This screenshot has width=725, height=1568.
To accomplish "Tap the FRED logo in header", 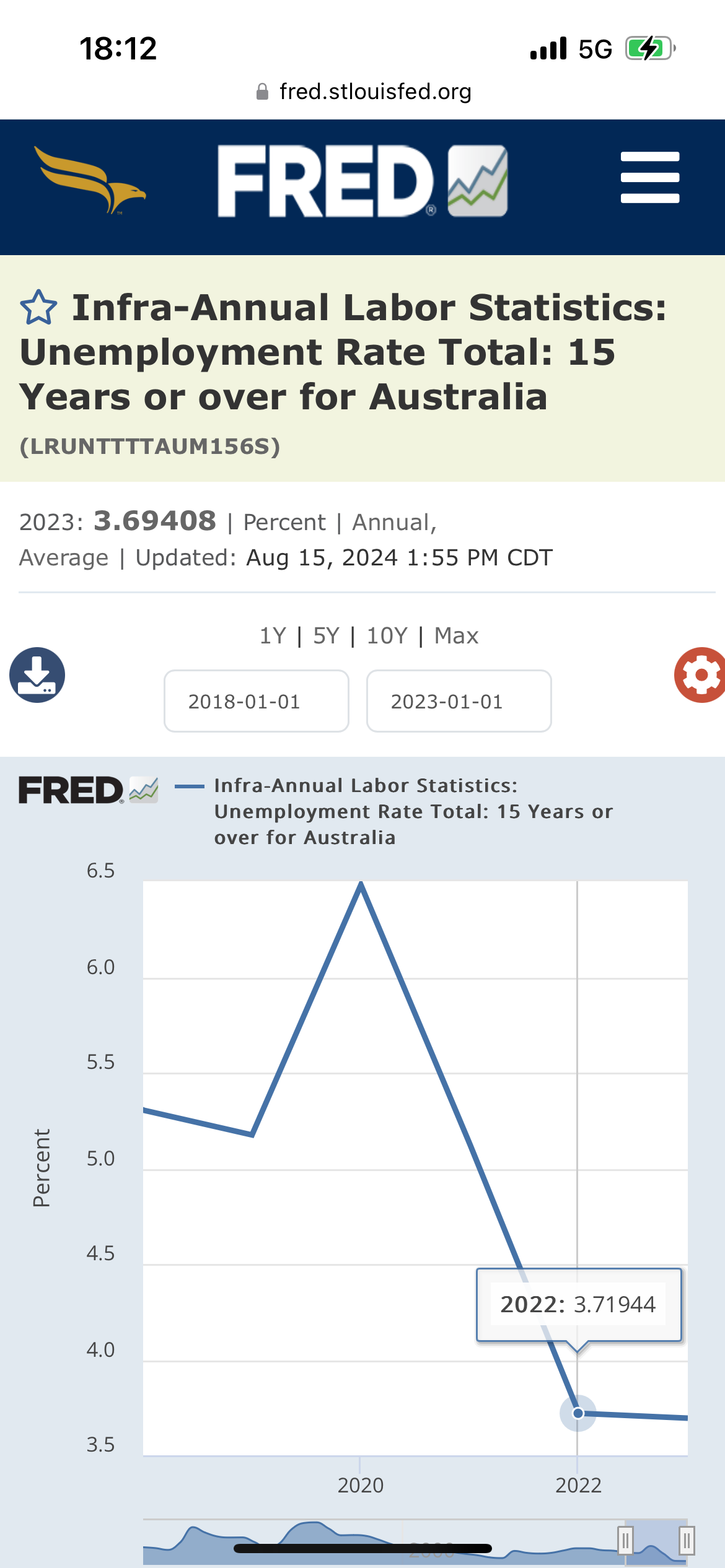I will pos(362,181).
